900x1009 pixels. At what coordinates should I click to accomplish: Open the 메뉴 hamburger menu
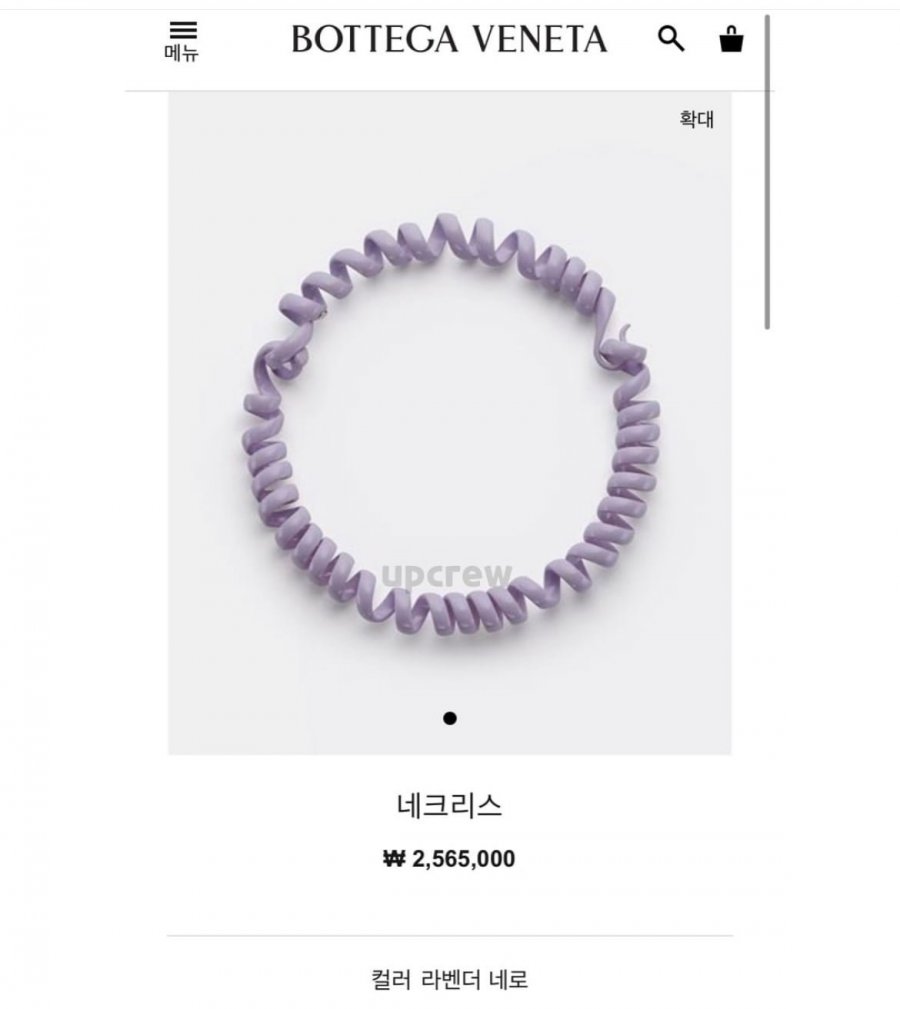tap(182, 41)
